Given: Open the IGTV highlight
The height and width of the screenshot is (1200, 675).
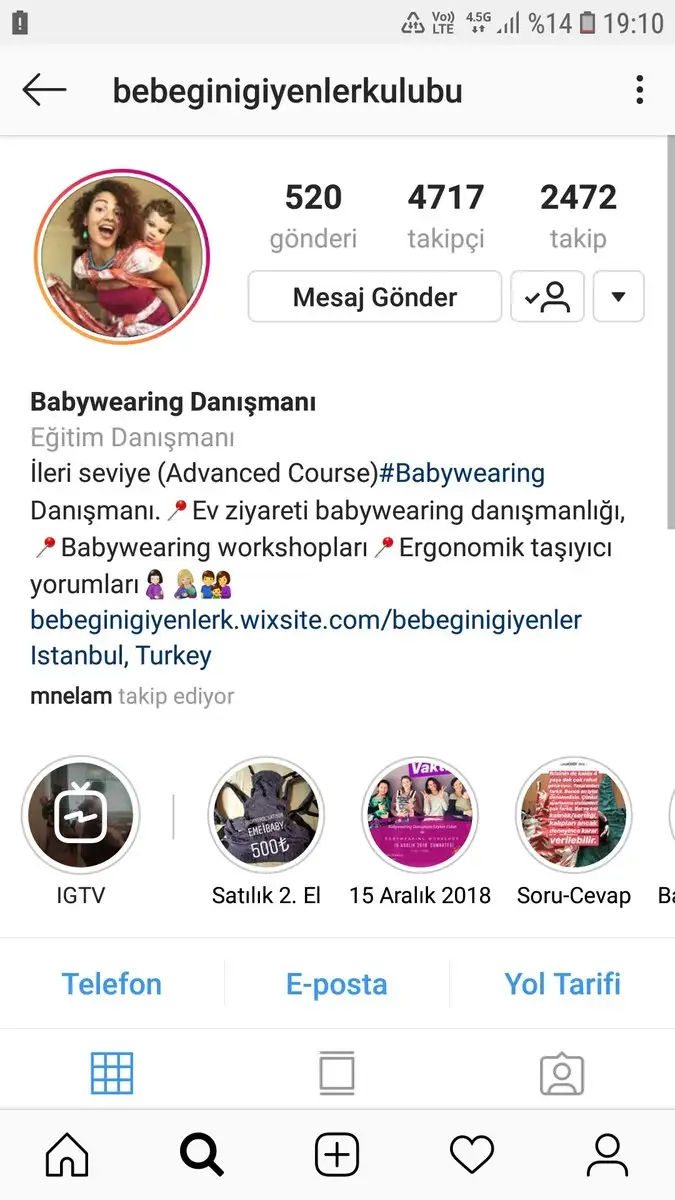Looking at the screenshot, I should pos(81,815).
